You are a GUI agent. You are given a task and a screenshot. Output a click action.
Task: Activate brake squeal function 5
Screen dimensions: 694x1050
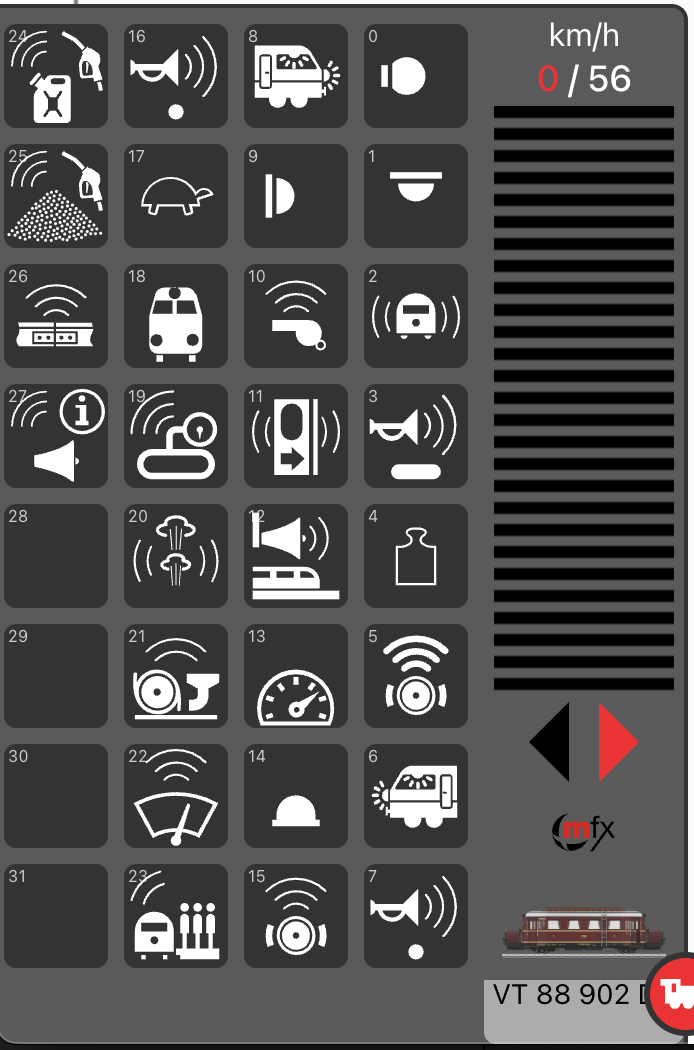click(416, 676)
